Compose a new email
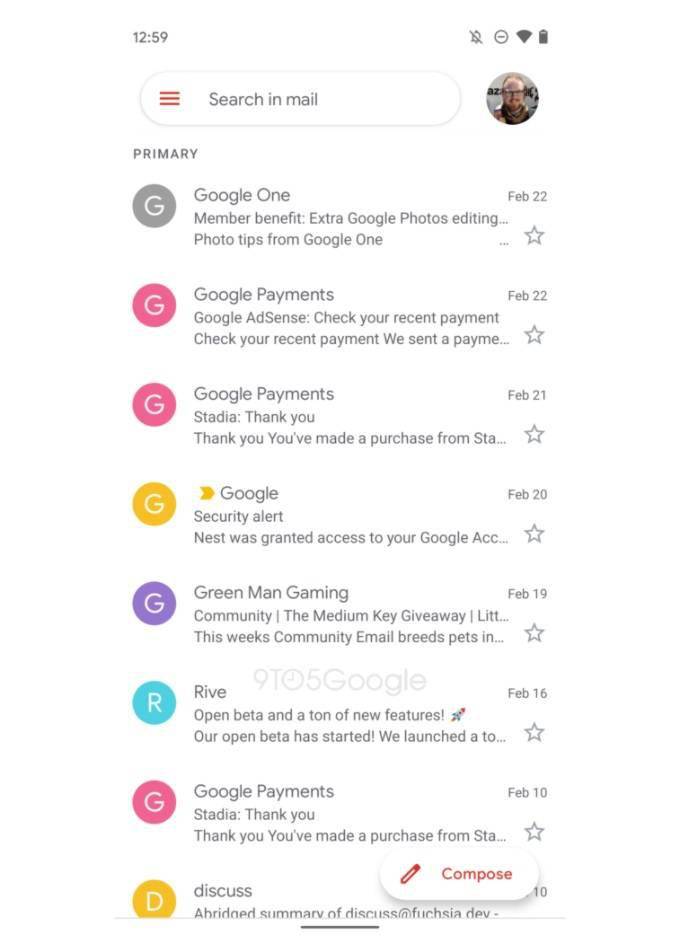Viewport: 688px width, 942px height. [459, 874]
